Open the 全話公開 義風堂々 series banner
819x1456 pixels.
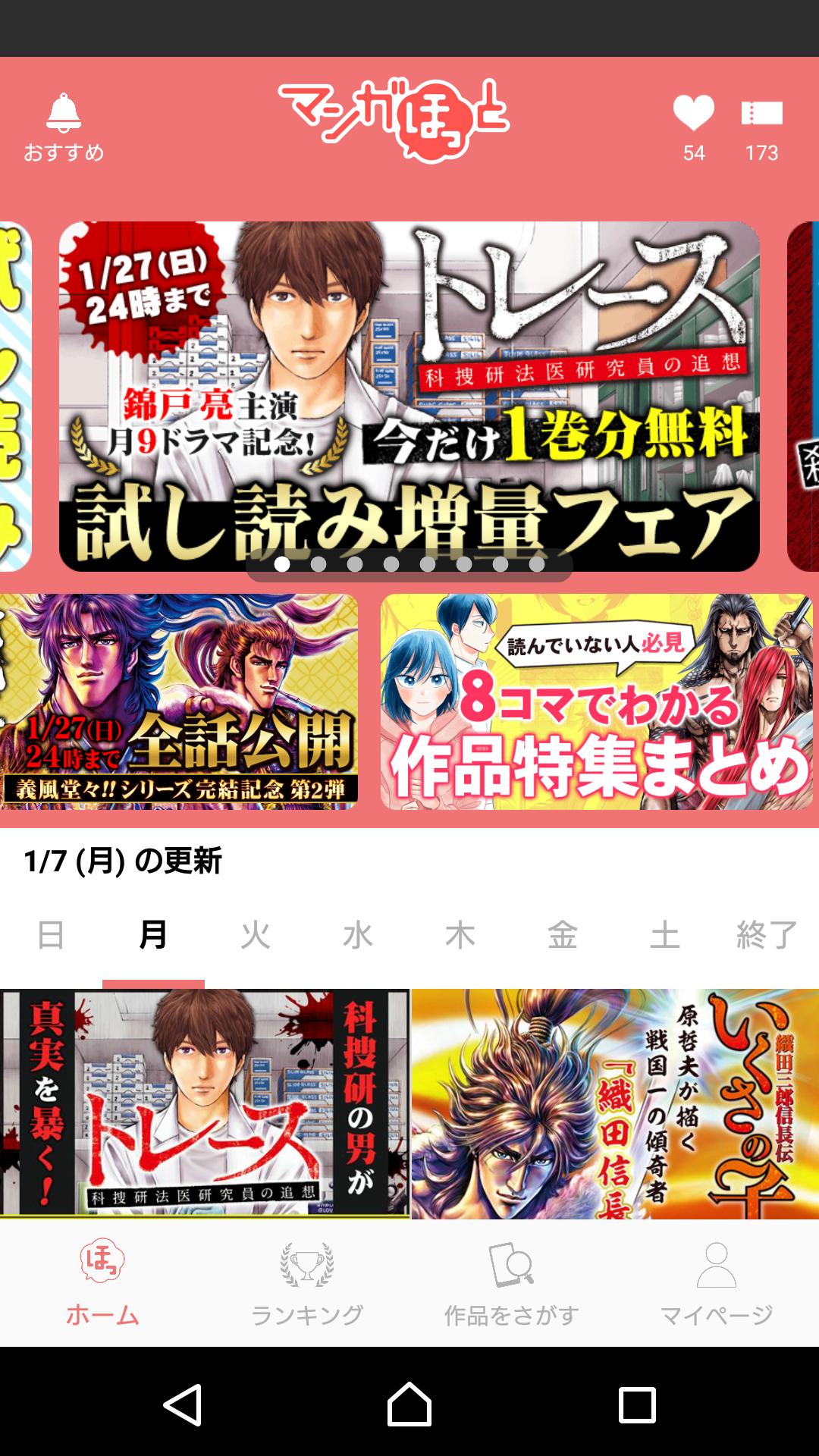click(x=179, y=701)
